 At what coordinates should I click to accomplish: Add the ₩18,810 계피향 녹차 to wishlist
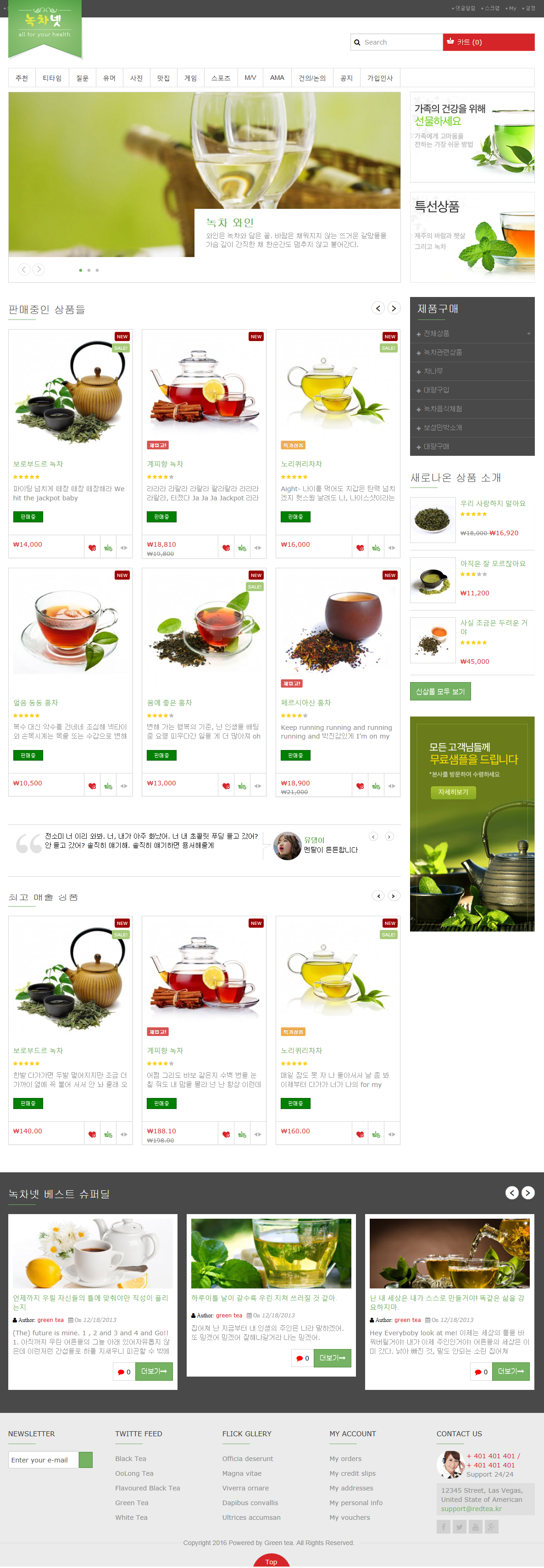coord(226,548)
